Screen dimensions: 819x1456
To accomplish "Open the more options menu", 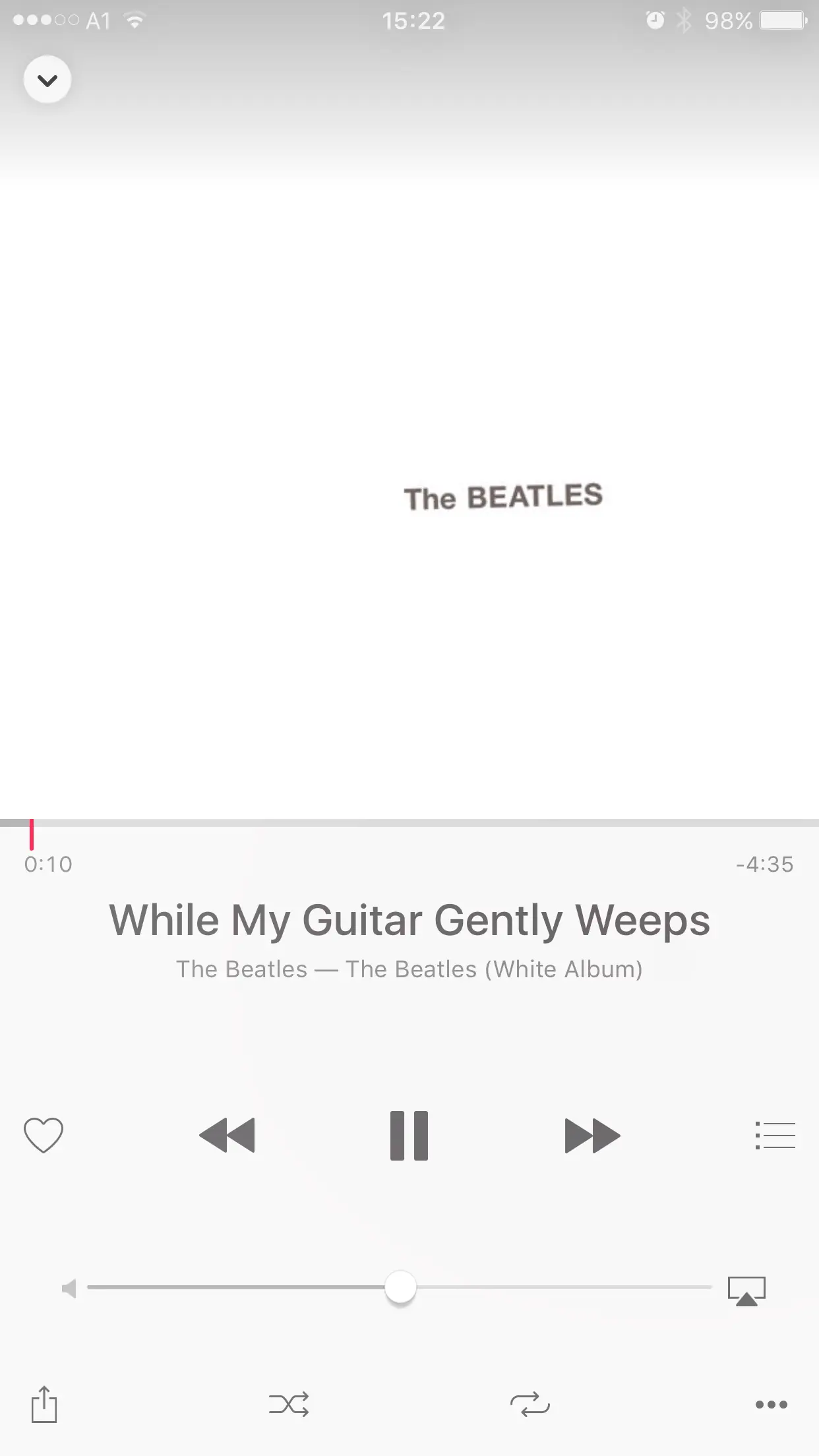I will point(771,1404).
